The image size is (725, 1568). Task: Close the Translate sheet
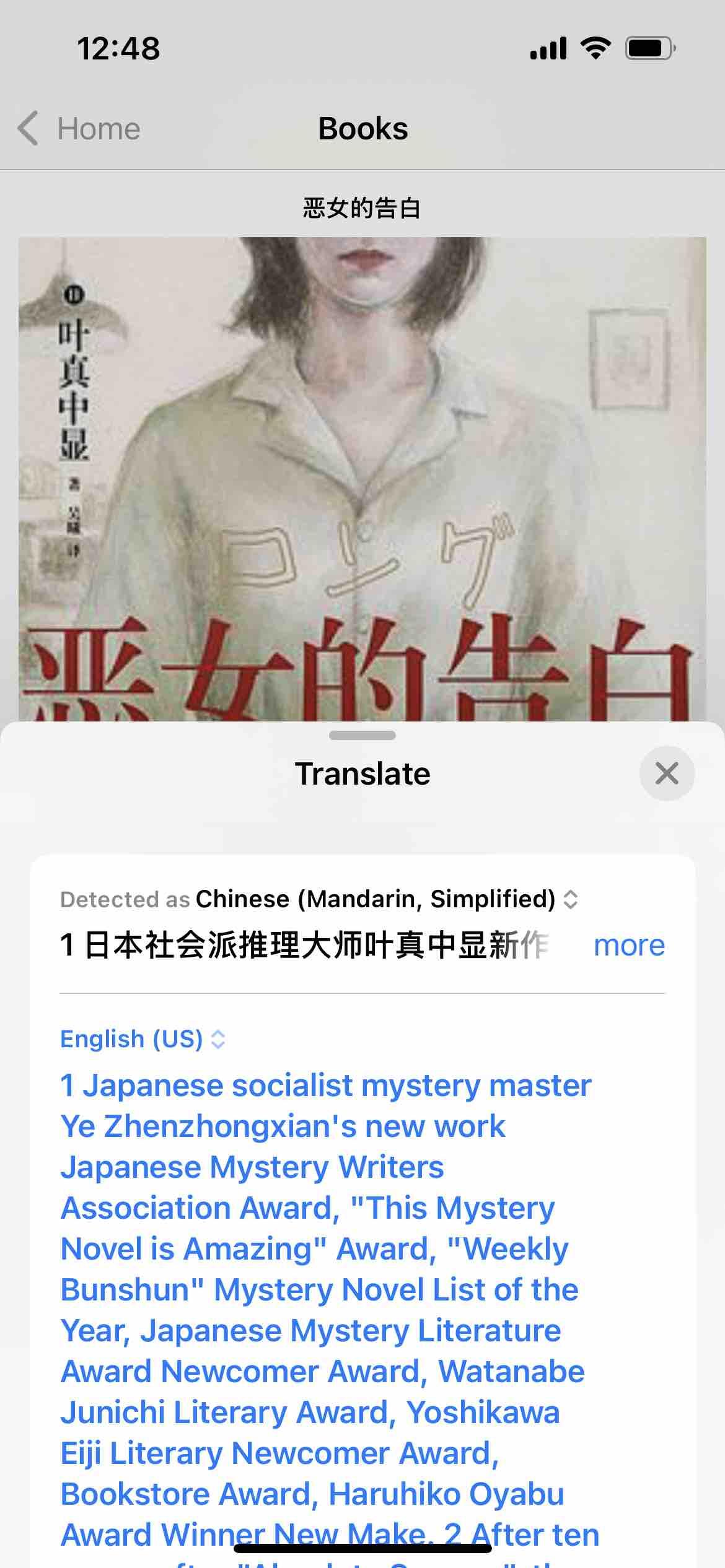(x=667, y=773)
